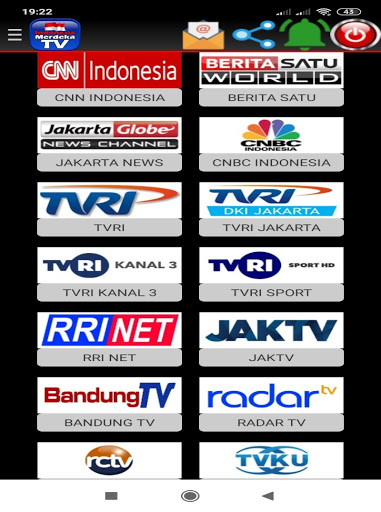Open the green notifications bell

click(305, 34)
